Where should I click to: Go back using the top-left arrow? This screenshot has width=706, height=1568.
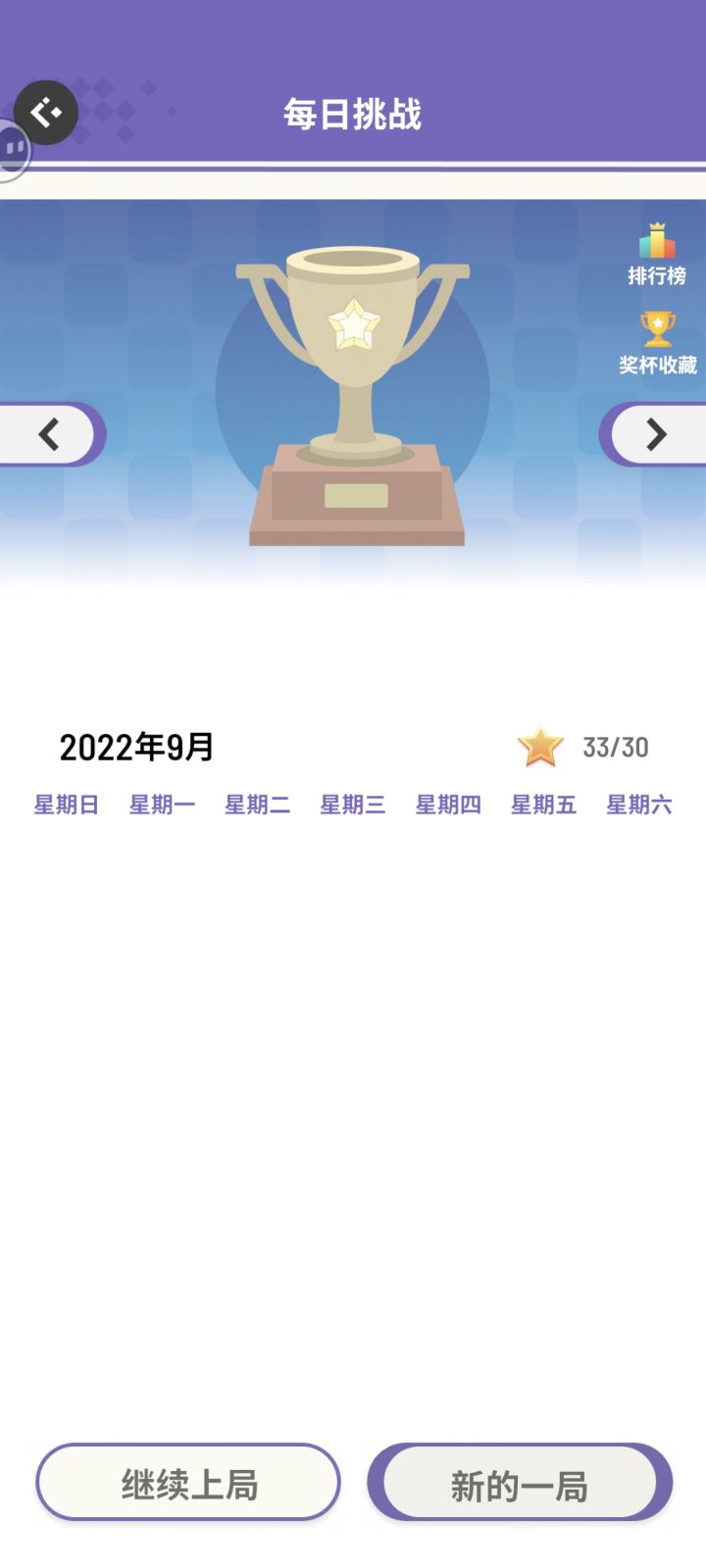(x=46, y=113)
